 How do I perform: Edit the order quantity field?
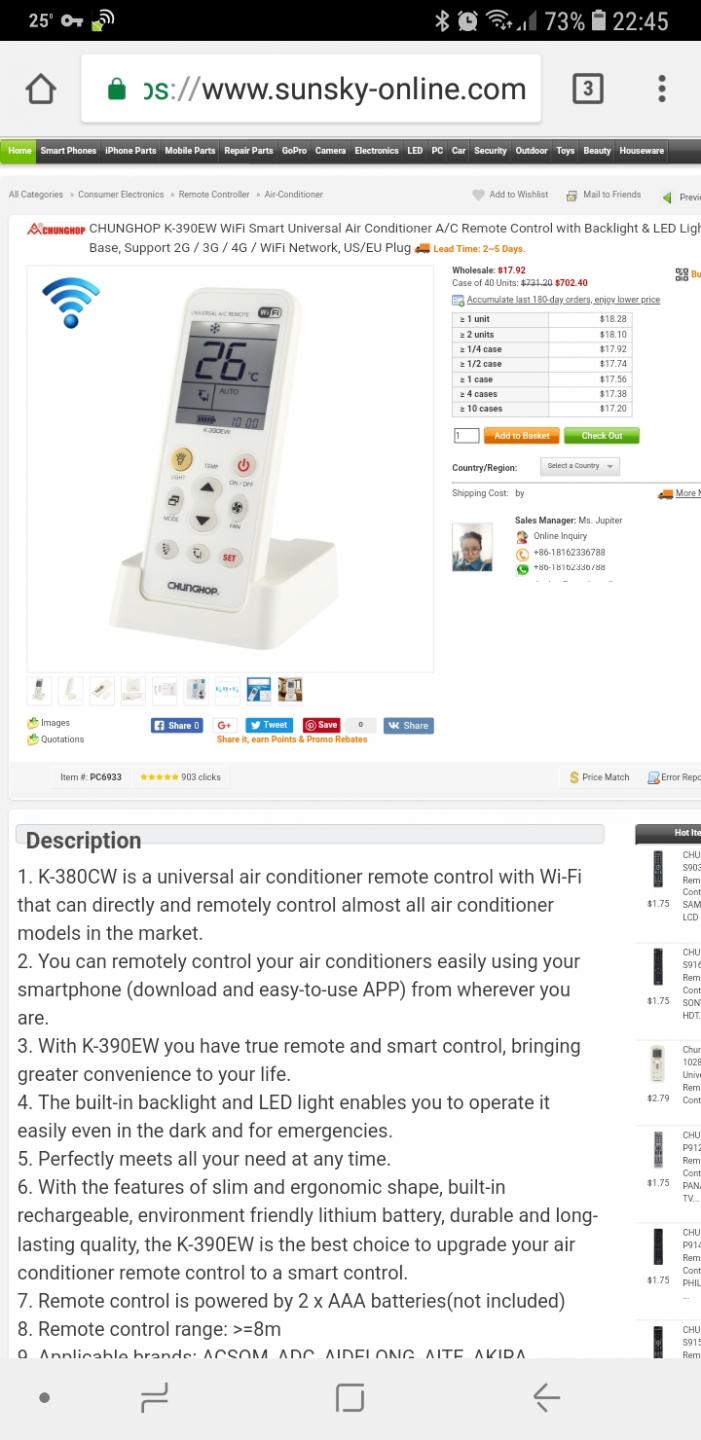click(466, 436)
